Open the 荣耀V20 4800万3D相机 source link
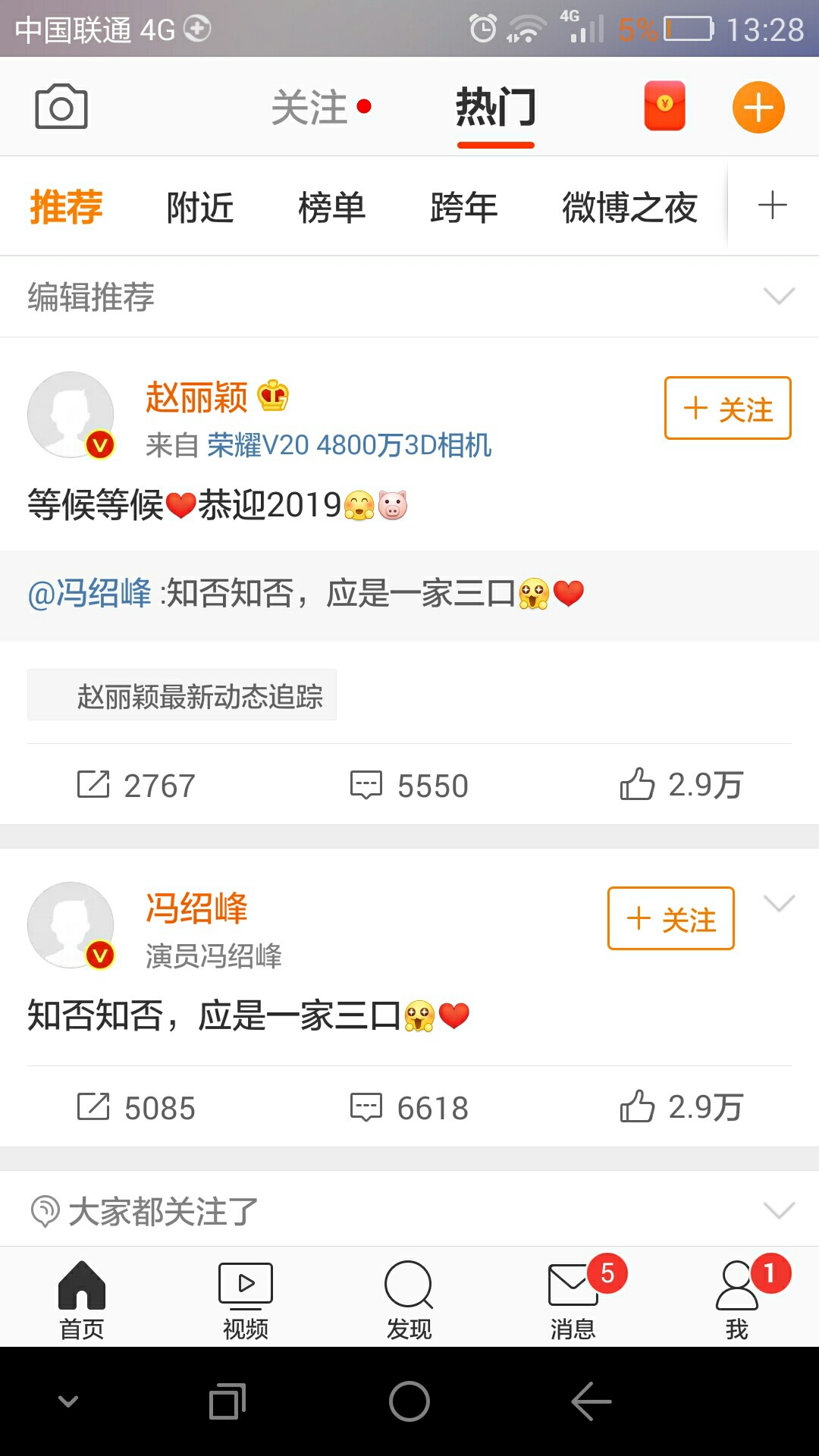The height and width of the screenshot is (1456, 819). 350,445
